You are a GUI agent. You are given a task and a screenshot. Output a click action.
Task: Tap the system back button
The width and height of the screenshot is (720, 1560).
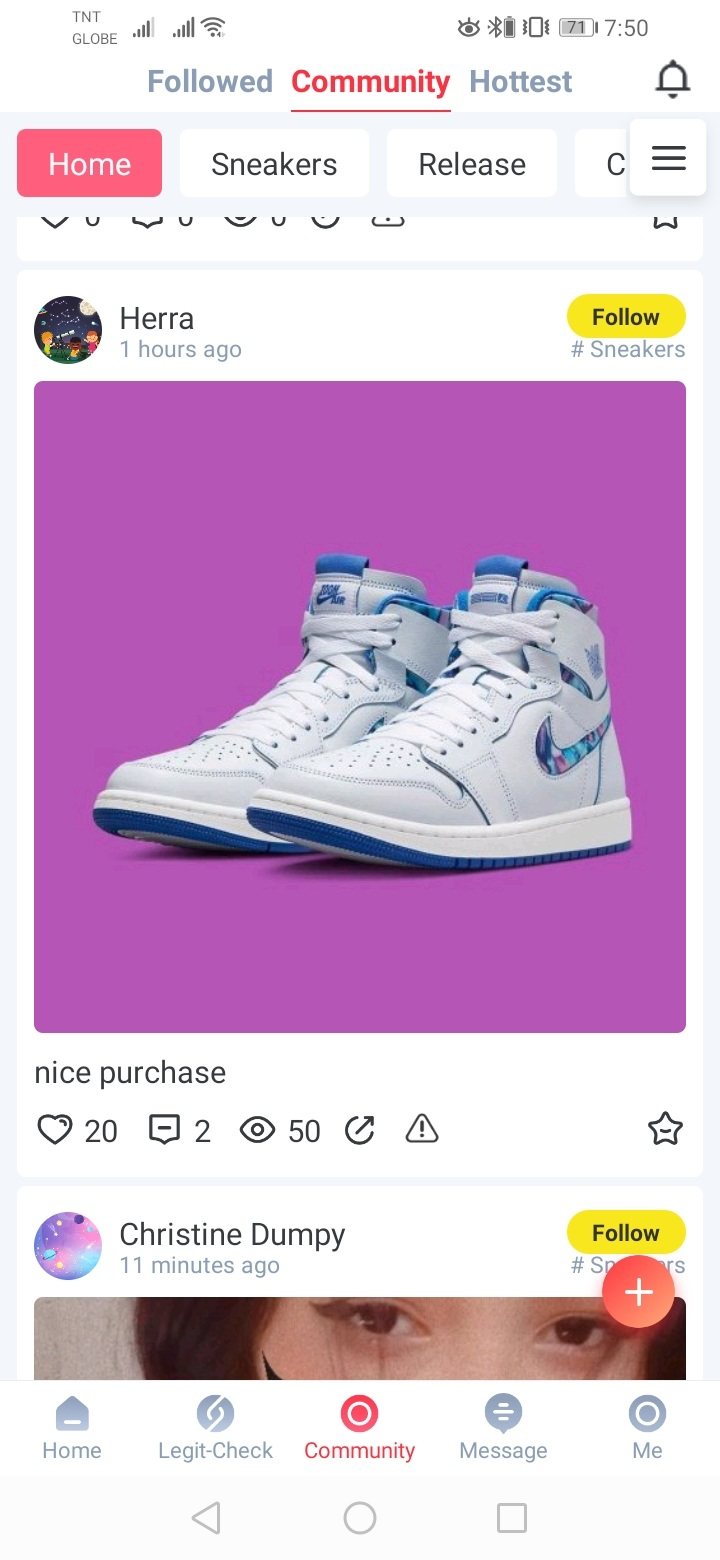coord(206,1518)
